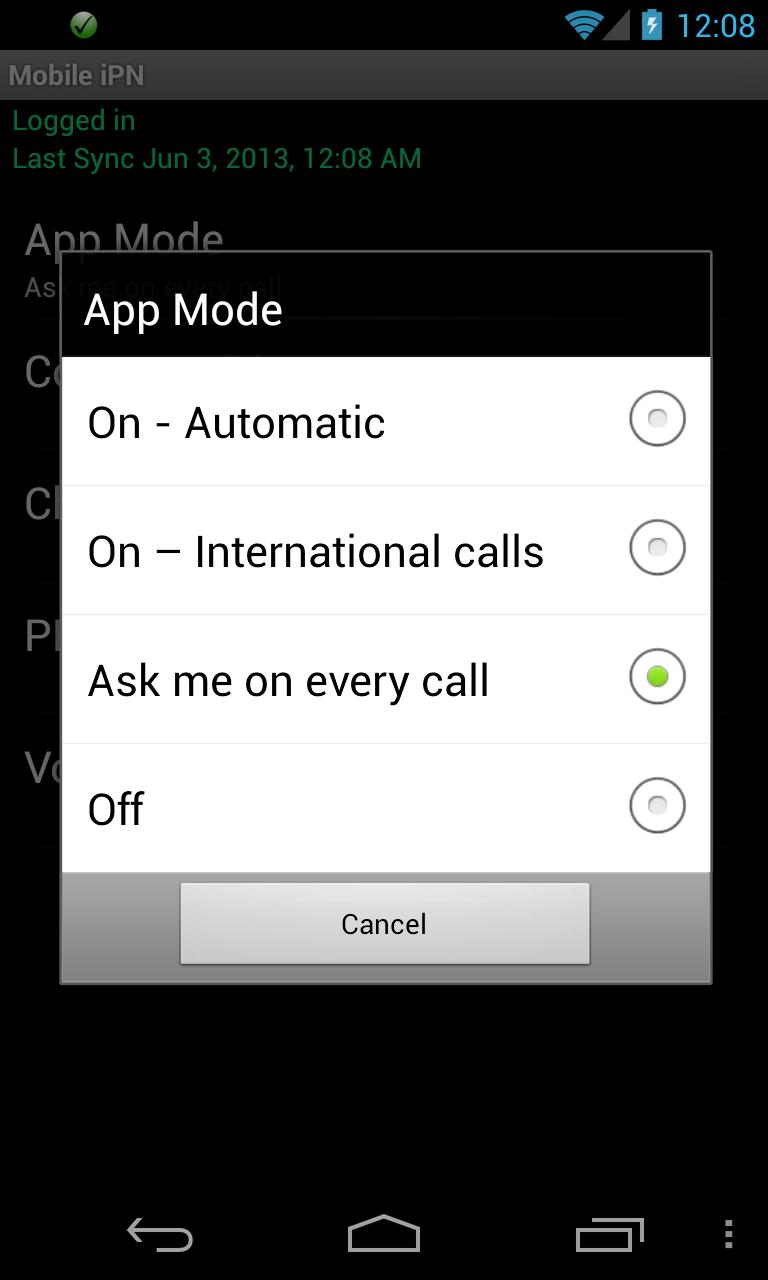768x1280 pixels.
Task: Tap the App Mode dialog header
Action: click(183, 310)
